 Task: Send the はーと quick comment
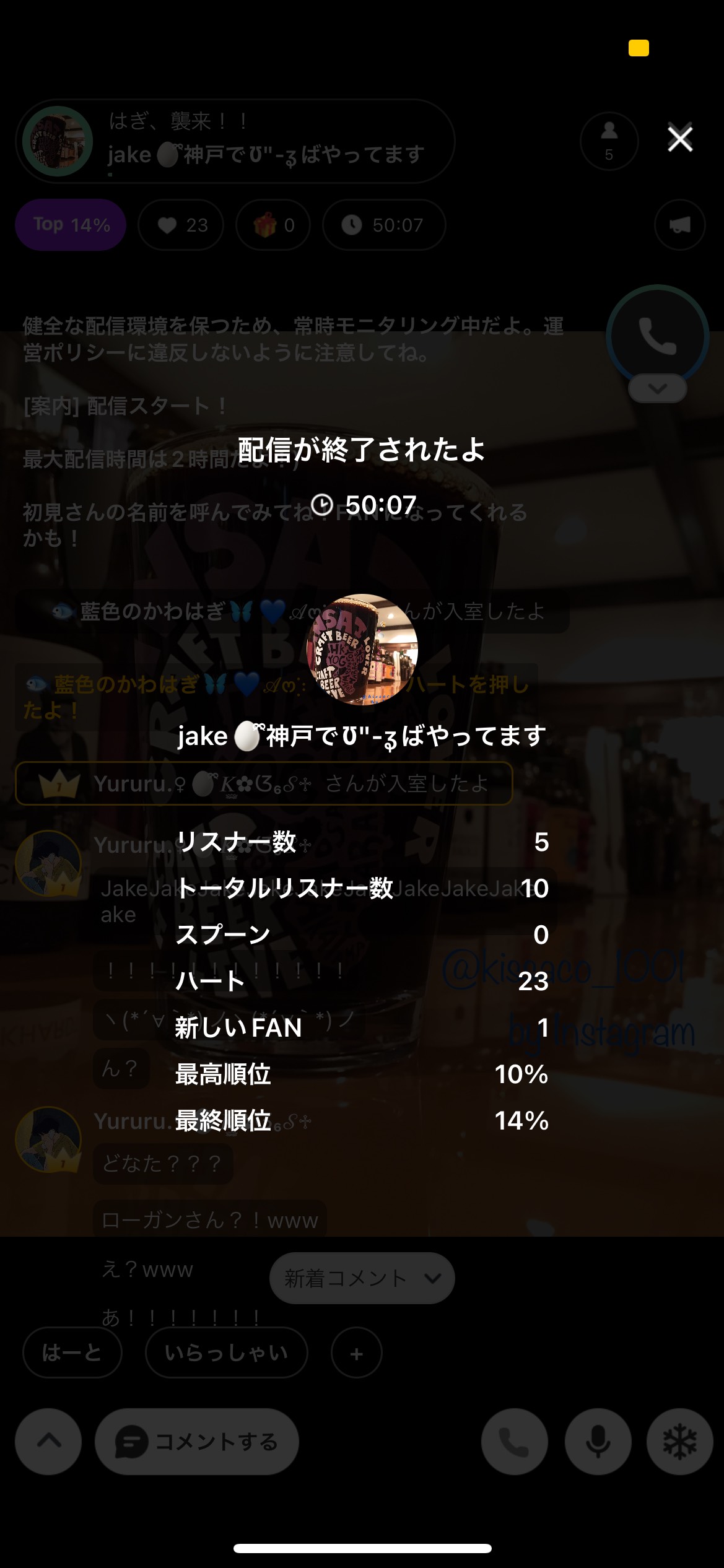point(72,1353)
